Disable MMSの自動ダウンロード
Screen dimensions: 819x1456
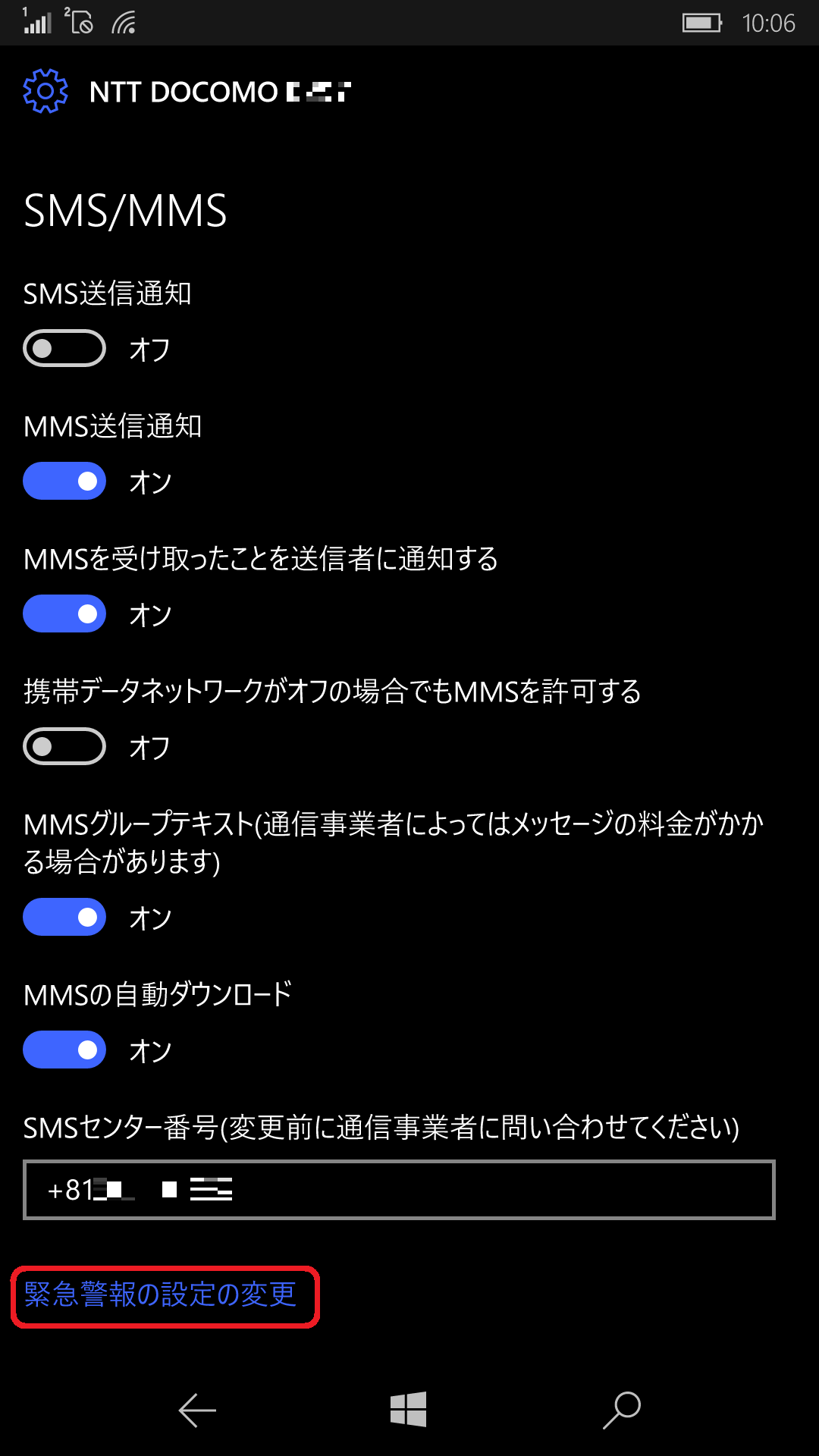pos(64,1050)
